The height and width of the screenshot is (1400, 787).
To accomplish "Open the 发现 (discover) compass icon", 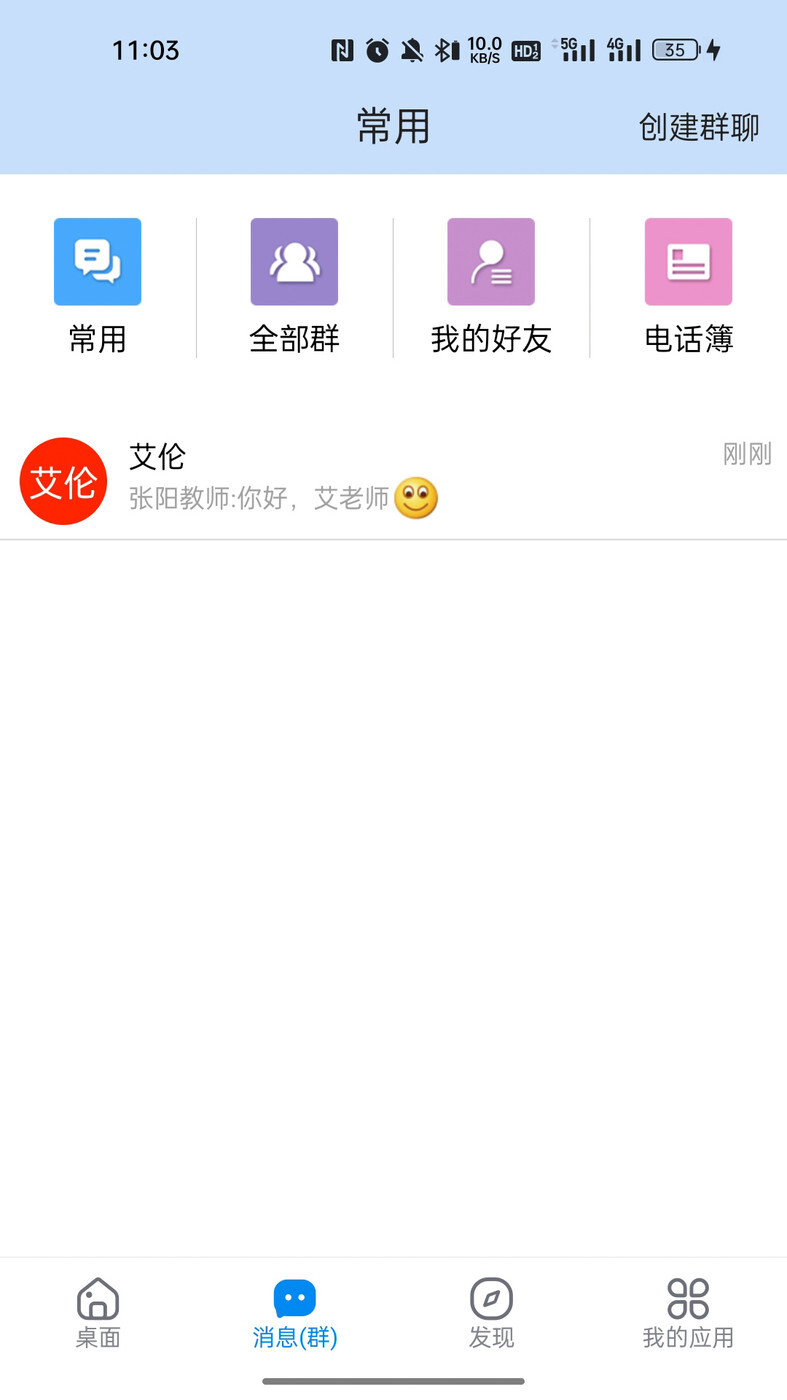I will click(x=491, y=1301).
